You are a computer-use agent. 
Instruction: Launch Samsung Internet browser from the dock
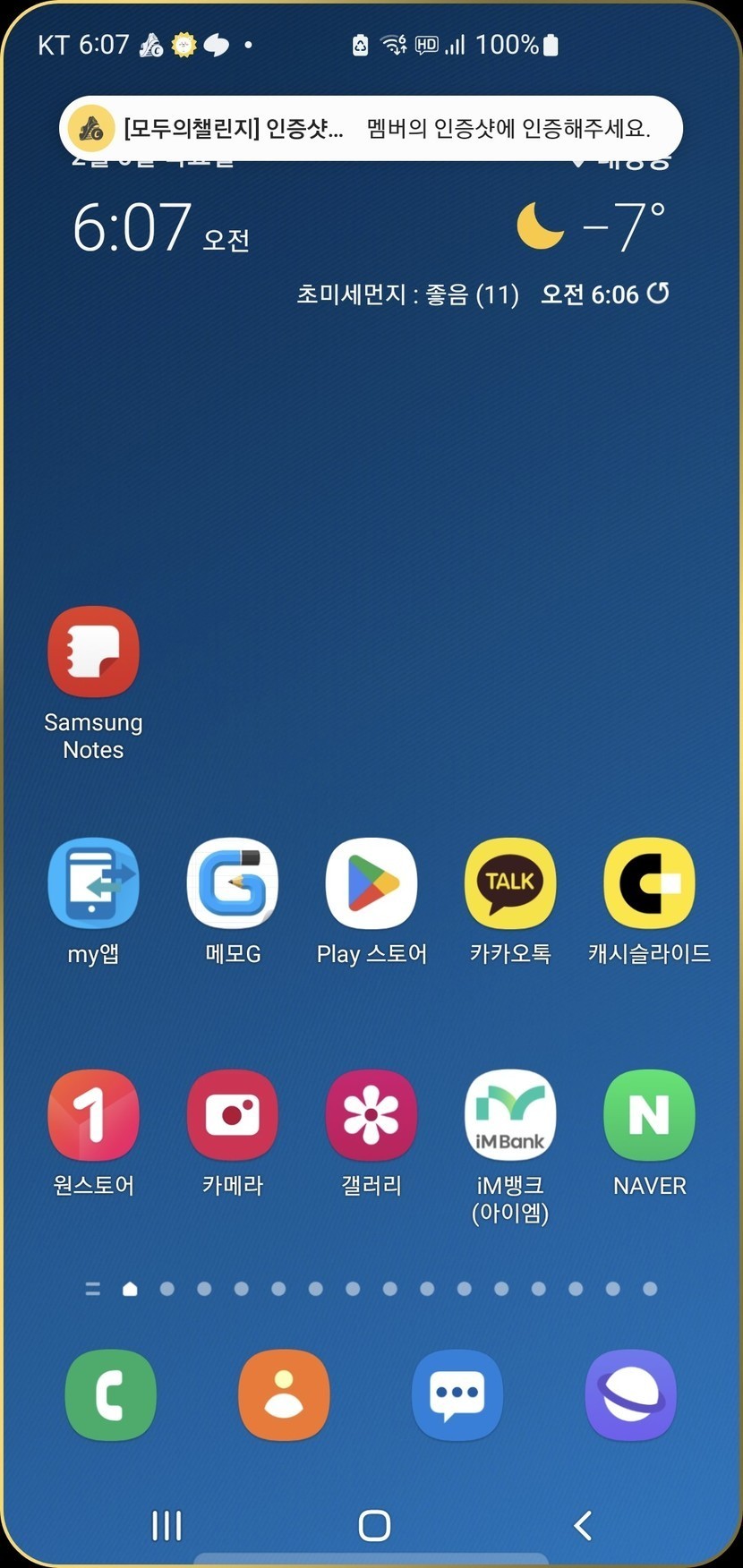[630, 1395]
